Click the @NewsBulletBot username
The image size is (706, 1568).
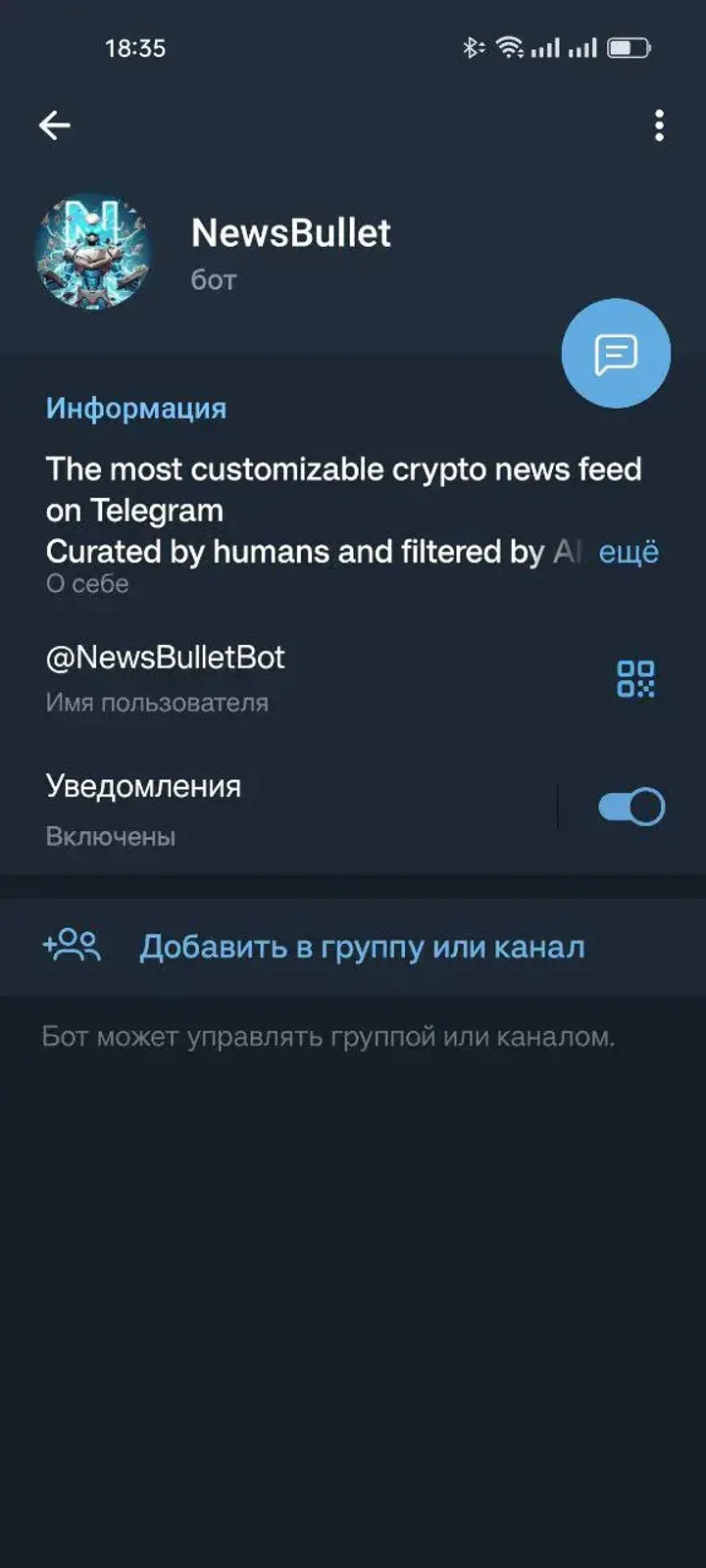pos(165,657)
